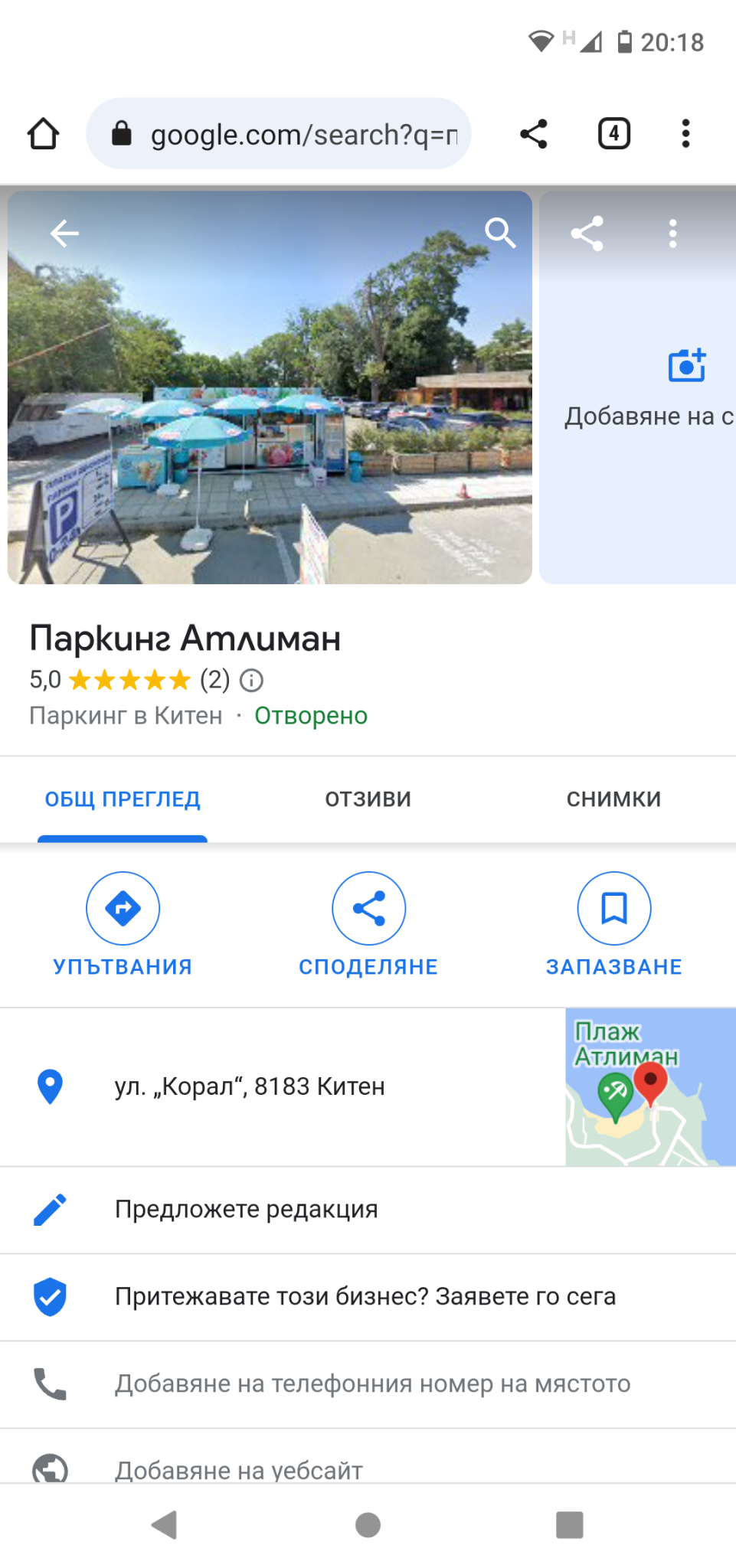The height and width of the screenshot is (1568, 736).
Task: Suggest an edit via Предложете редакция
Action: coord(247,1210)
